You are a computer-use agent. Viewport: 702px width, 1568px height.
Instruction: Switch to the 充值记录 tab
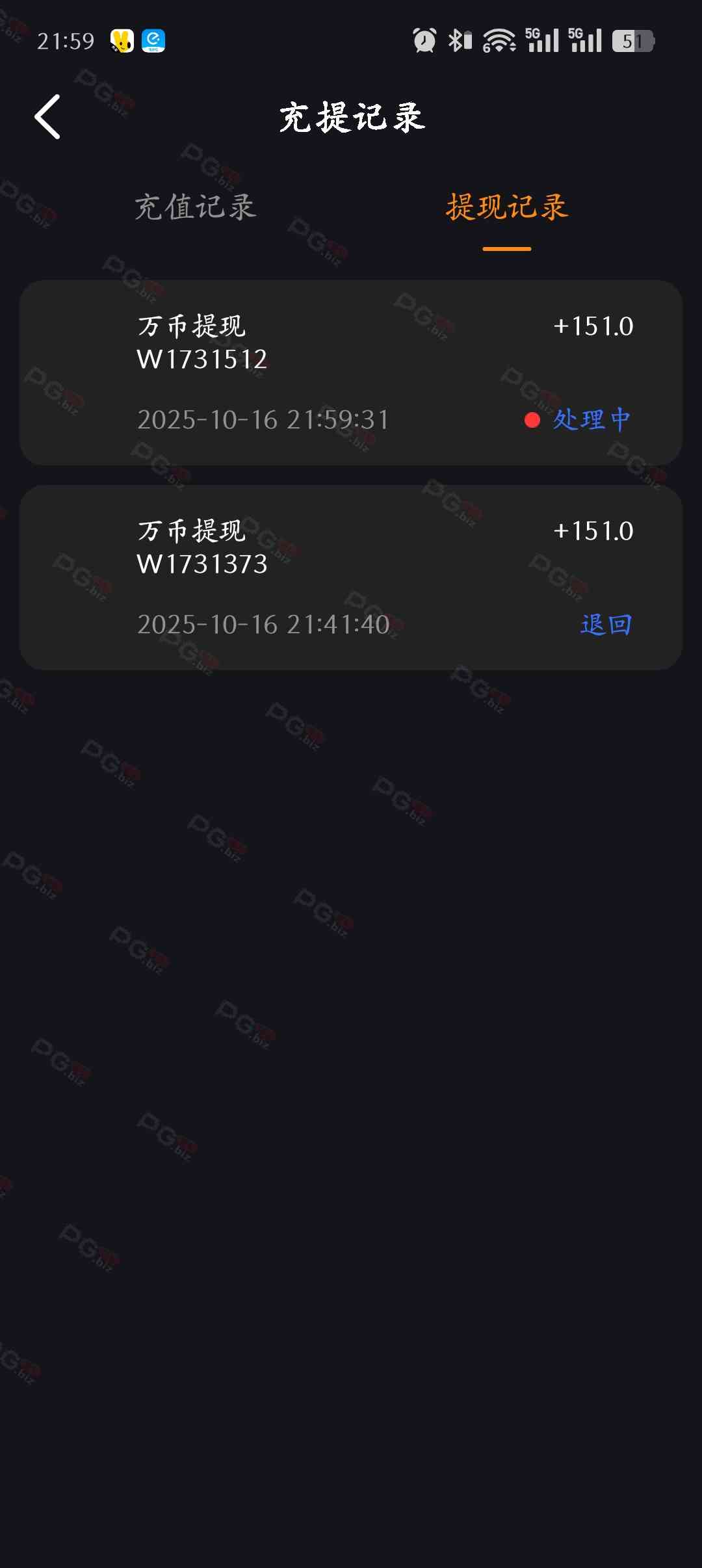195,207
